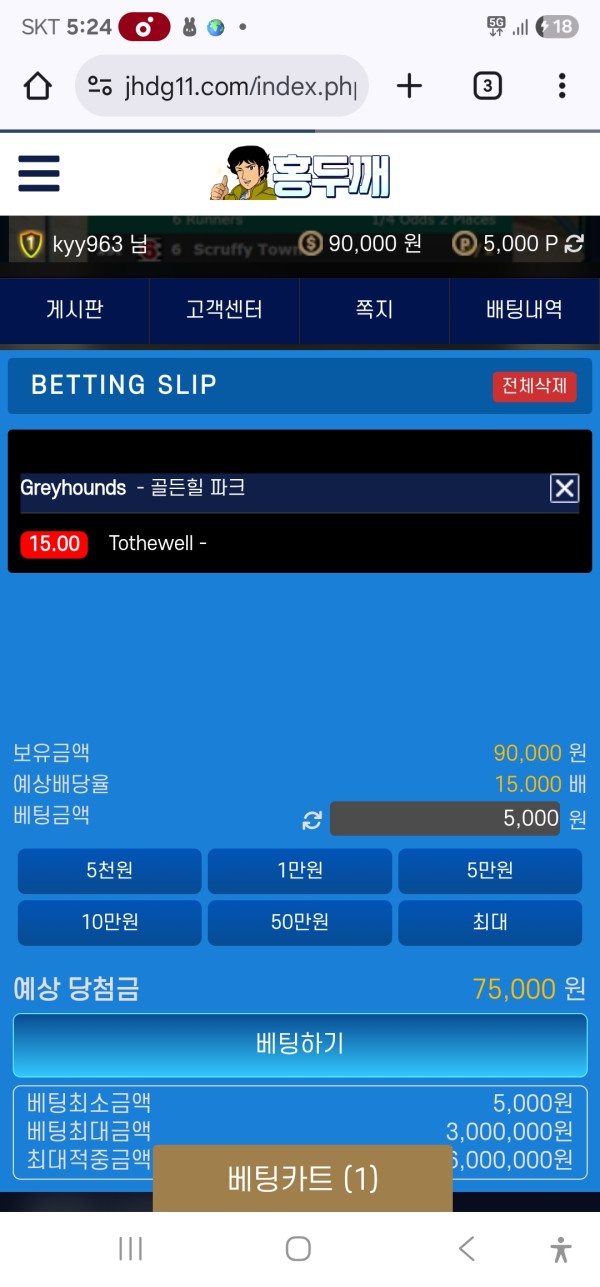Open the 고객센터 tab
Screen dimensions: 600x1287
point(224,310)
